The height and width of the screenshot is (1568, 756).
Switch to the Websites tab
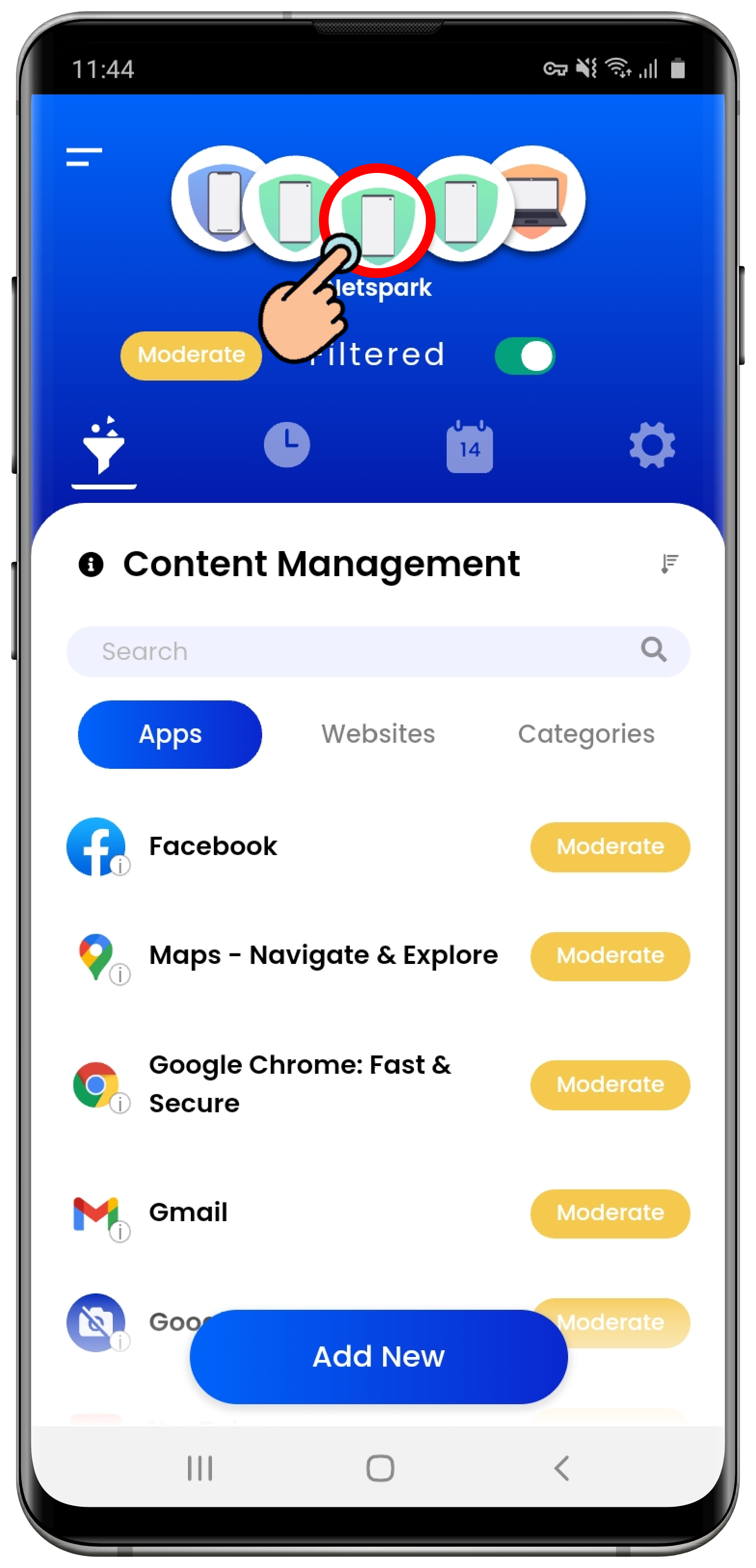click(x=378, y=734)
